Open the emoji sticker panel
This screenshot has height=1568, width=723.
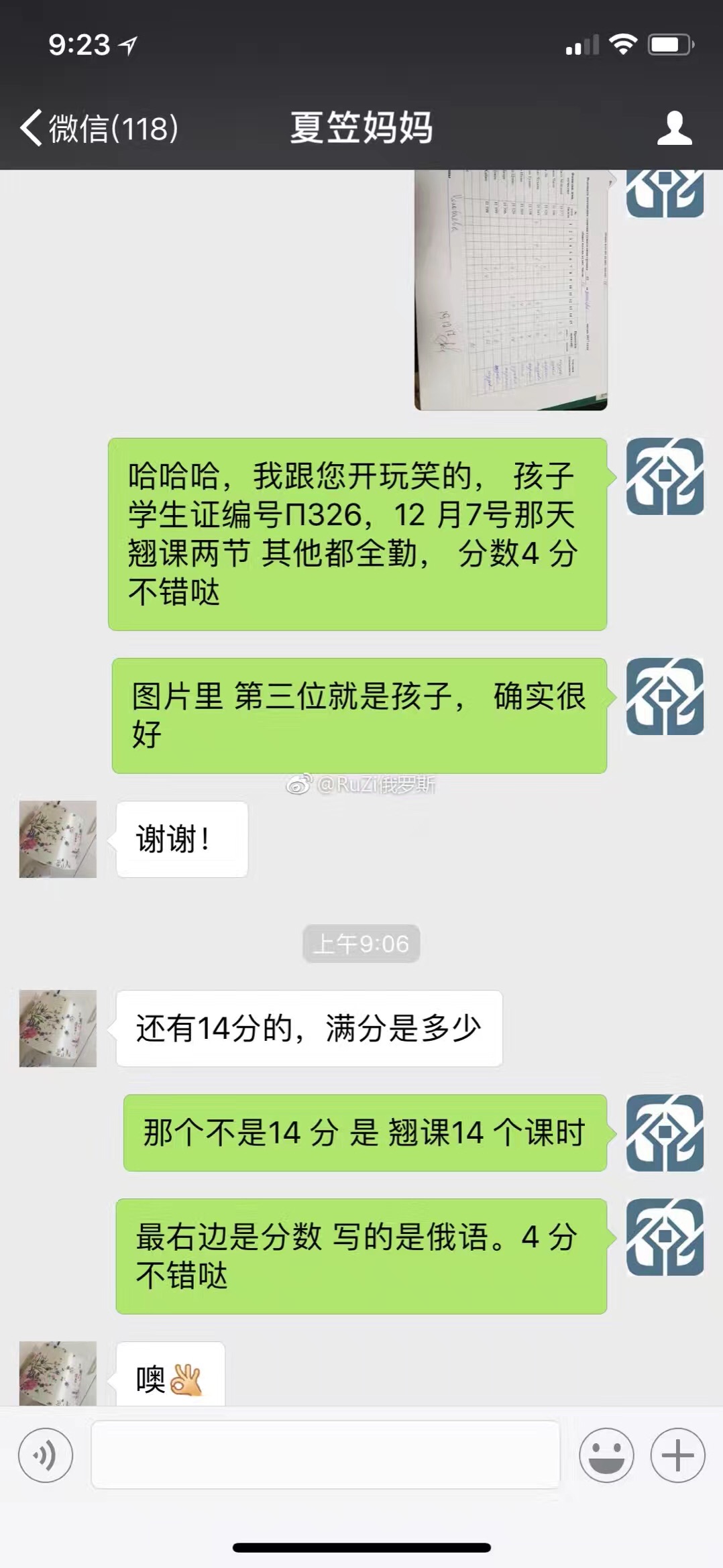(x=606, y=1455)
